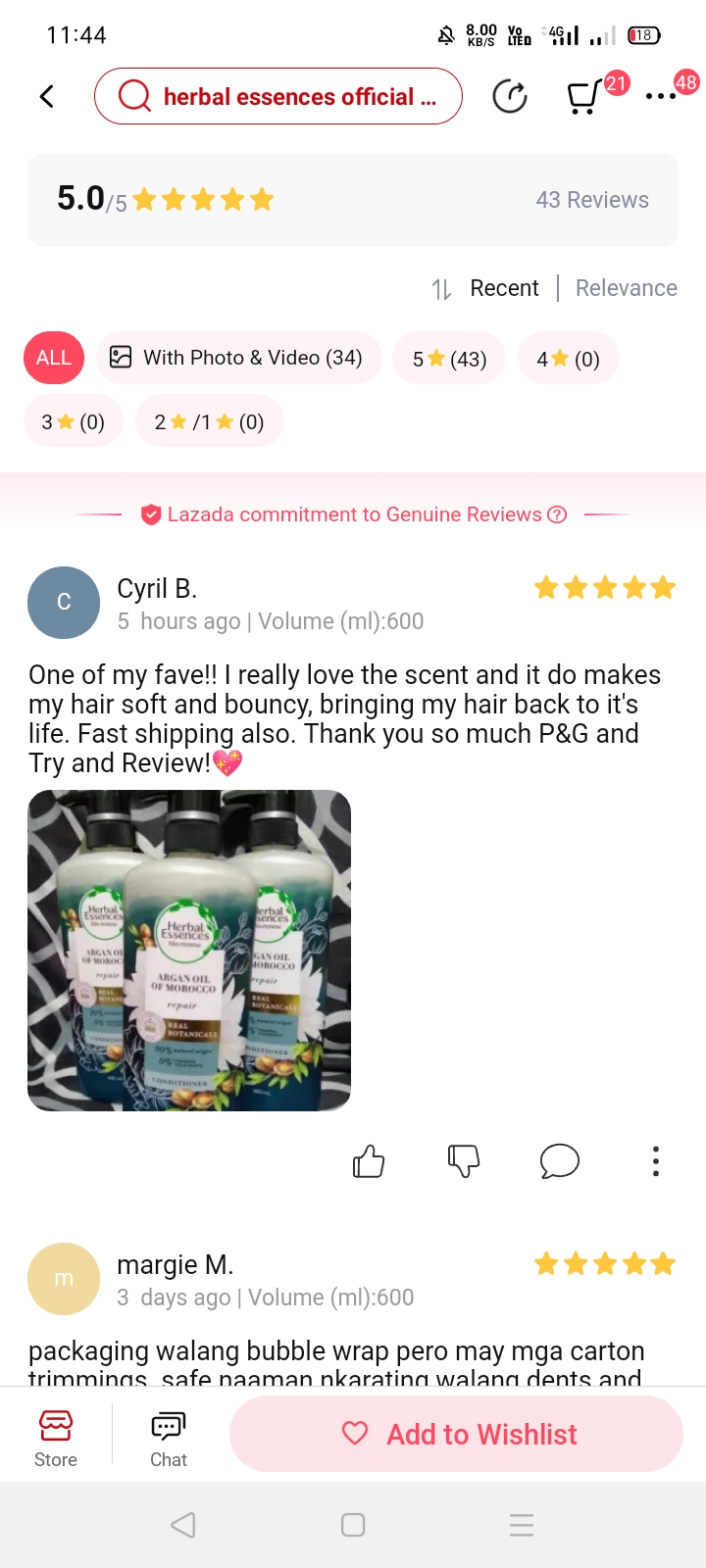The image size is (706, 1568).
Task: Sort reviews by Recent
Action: (504, 288)
